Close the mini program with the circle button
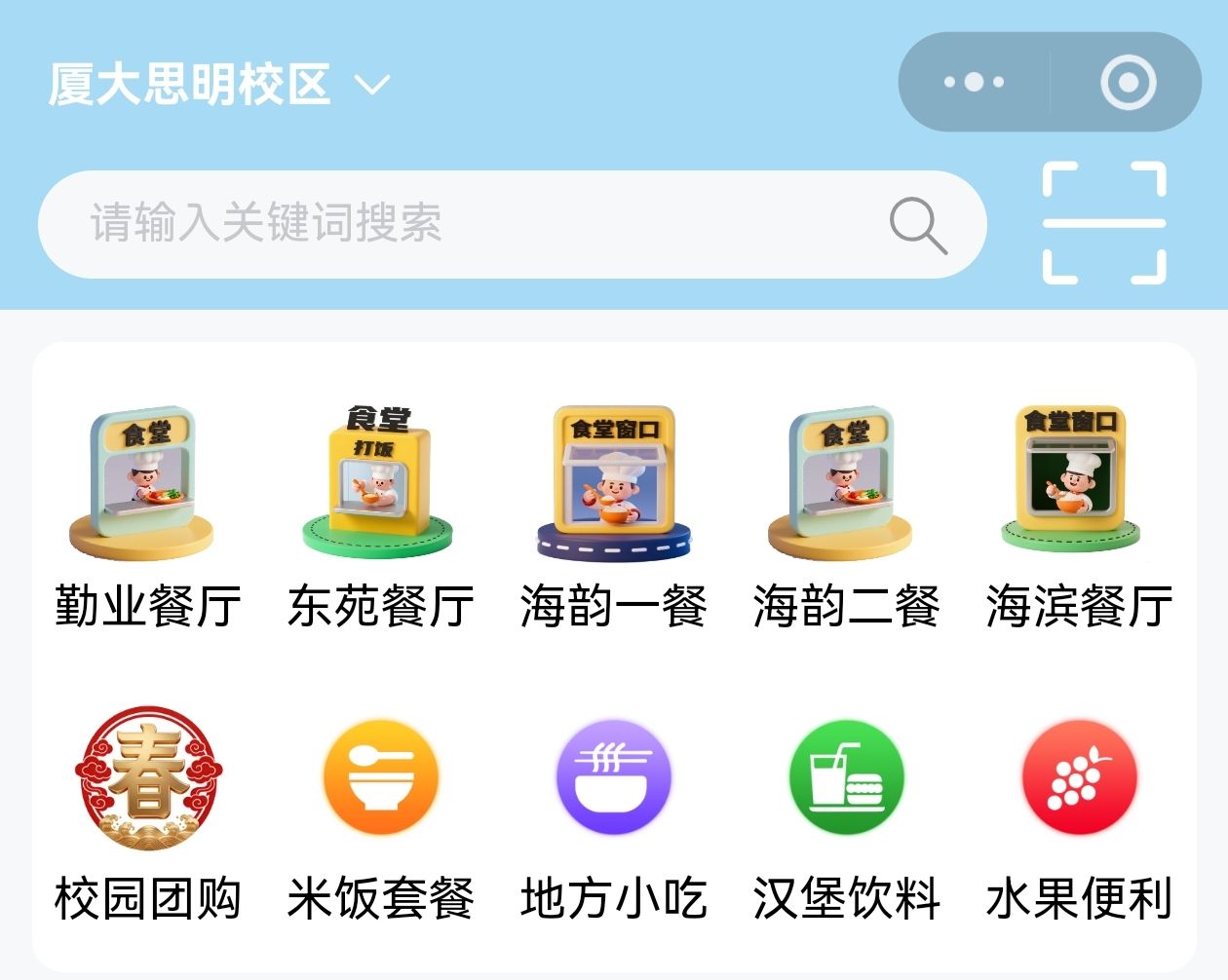This screenshot has height=980, width=1228. coord(1128,82)
